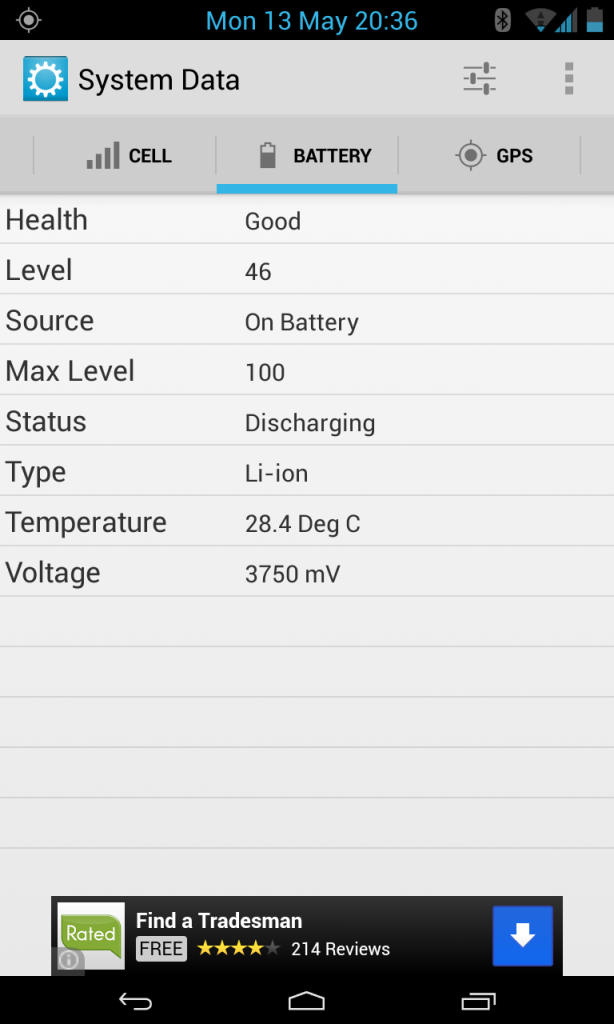Select the Battery tab
Viewport: 614px width, 1024px height.
click(x=307, y=156)
